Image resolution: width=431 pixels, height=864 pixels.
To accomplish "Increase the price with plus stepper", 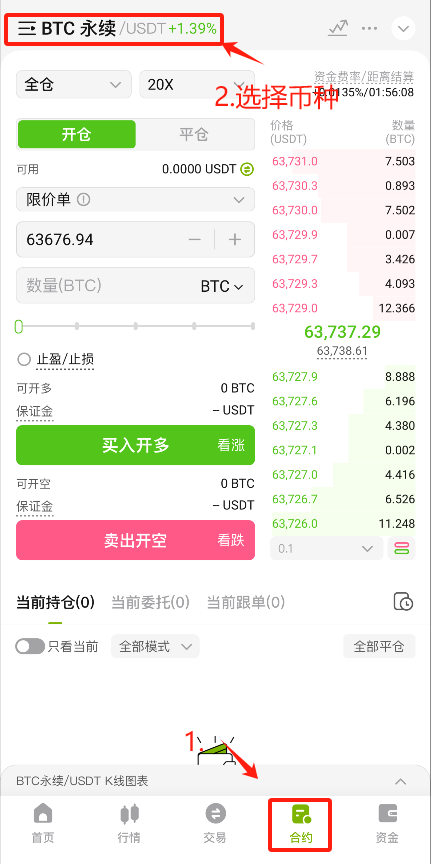I will coord(235,239).
